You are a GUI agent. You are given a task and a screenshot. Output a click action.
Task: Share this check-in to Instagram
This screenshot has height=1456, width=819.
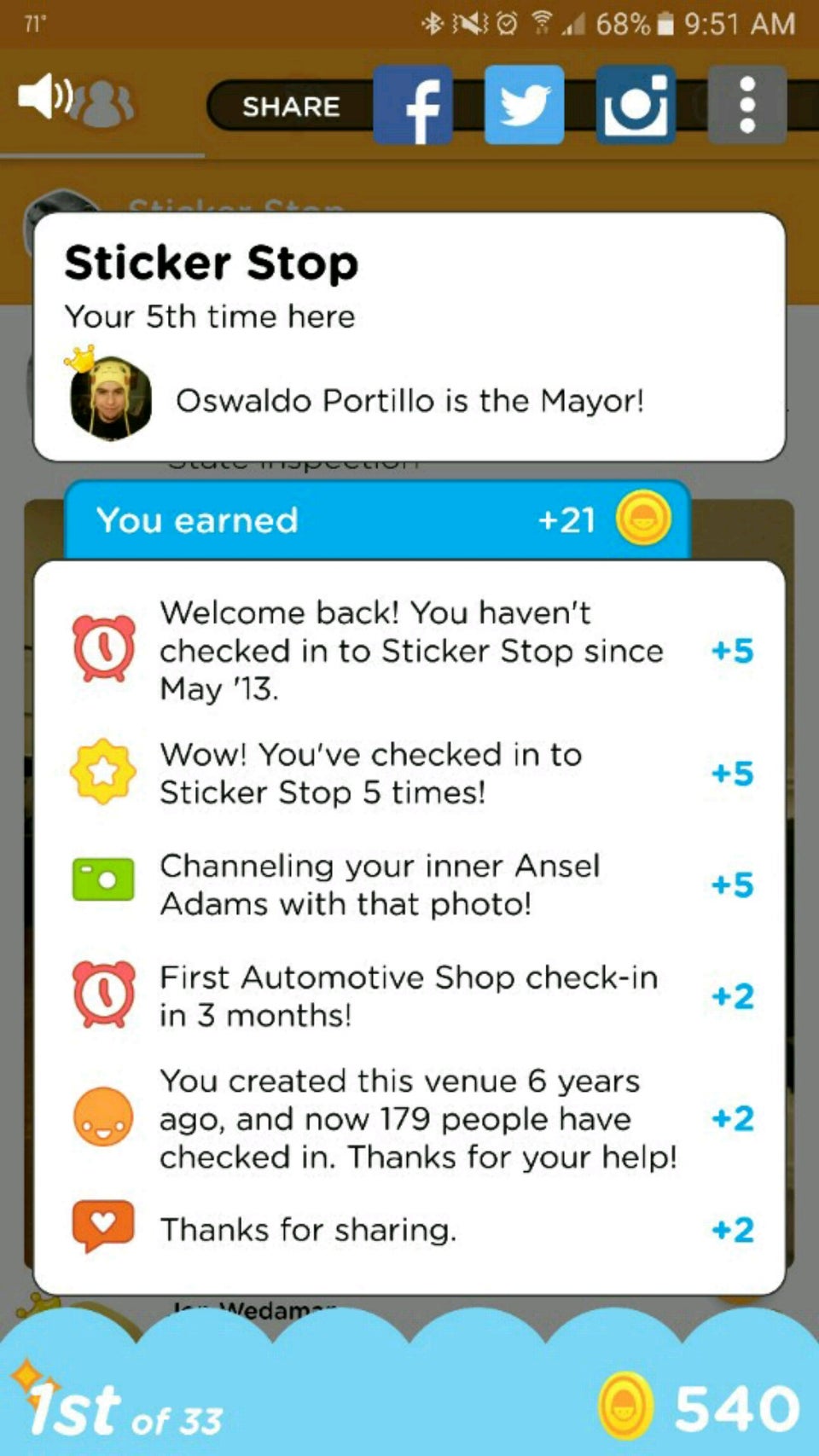tap(636, 105)
